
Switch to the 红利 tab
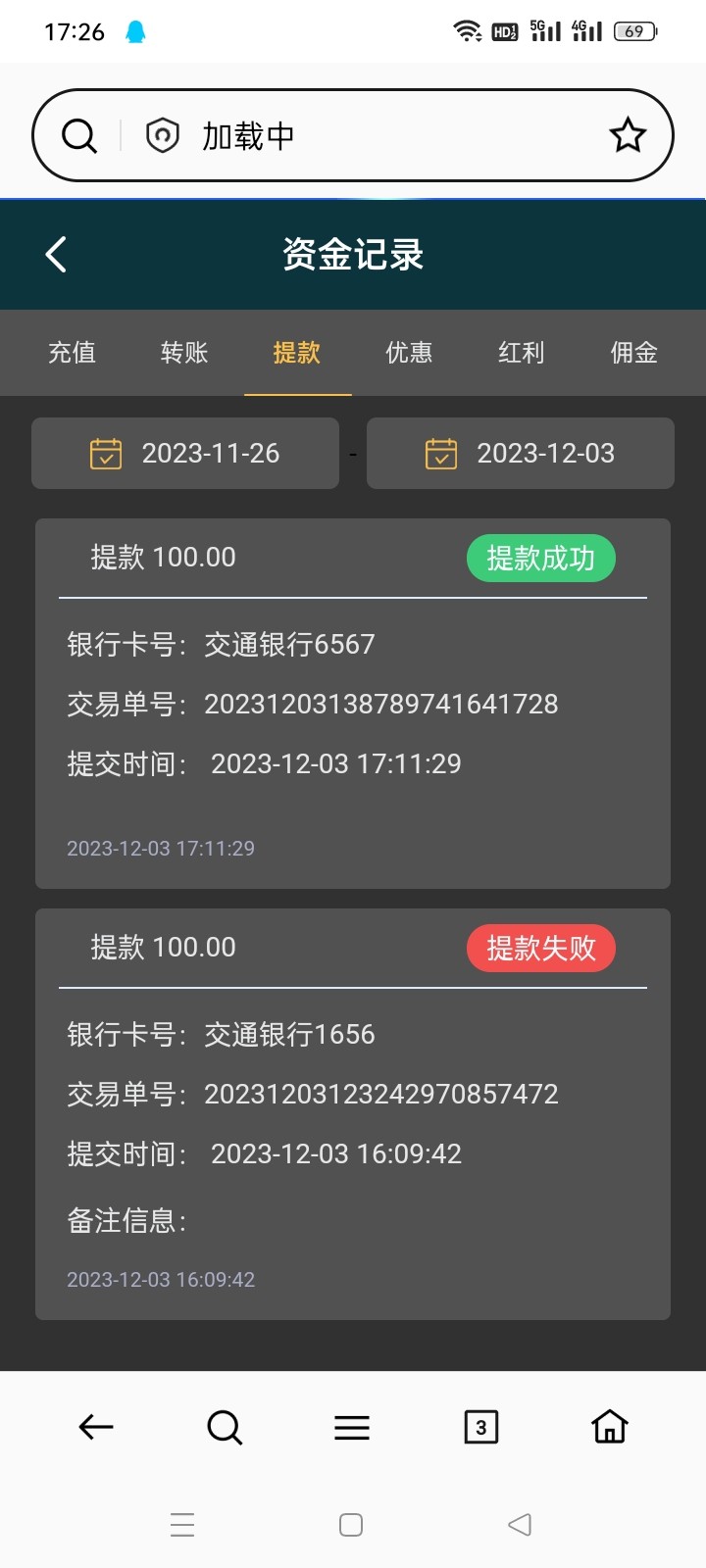click(521, 353)
